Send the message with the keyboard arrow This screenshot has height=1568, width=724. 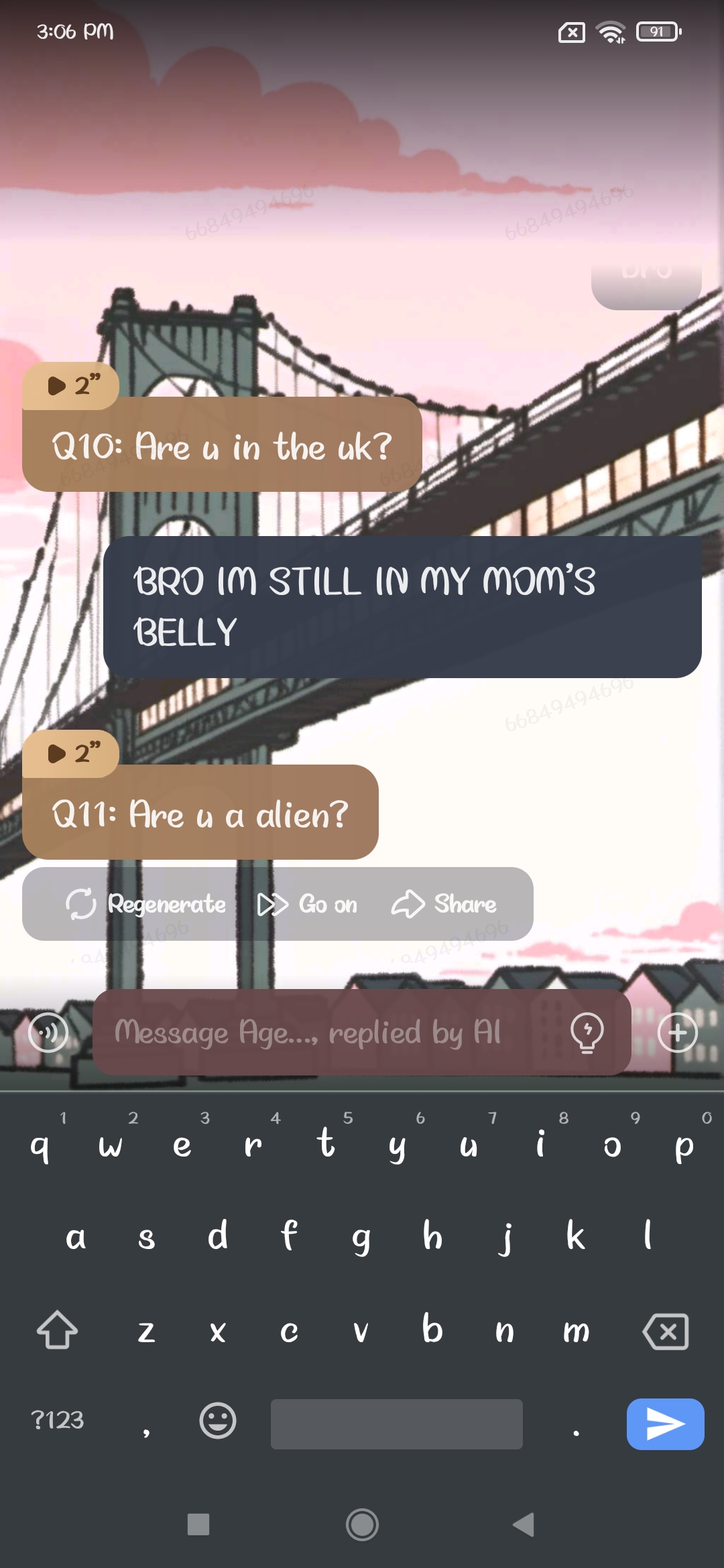tap(665, 1424)
